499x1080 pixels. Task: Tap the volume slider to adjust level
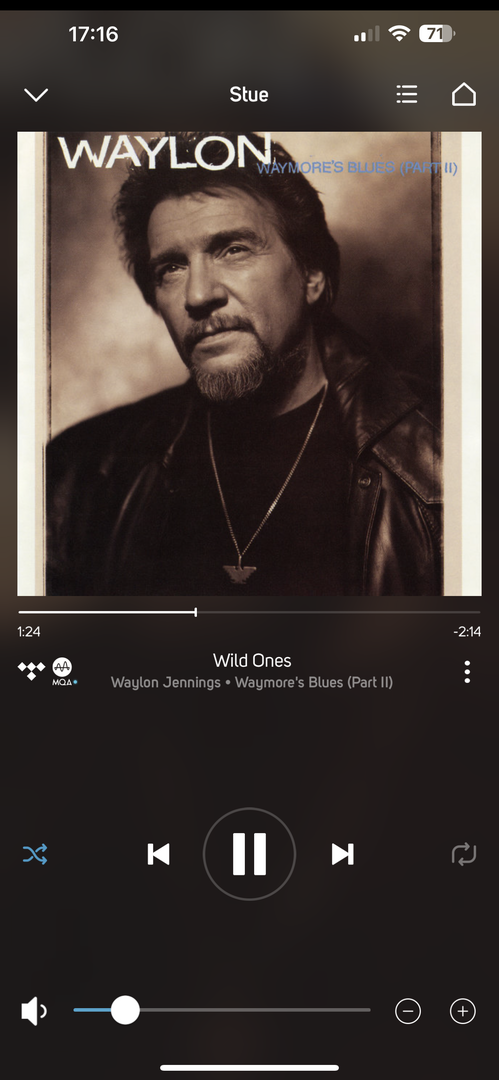[222, 1010]
